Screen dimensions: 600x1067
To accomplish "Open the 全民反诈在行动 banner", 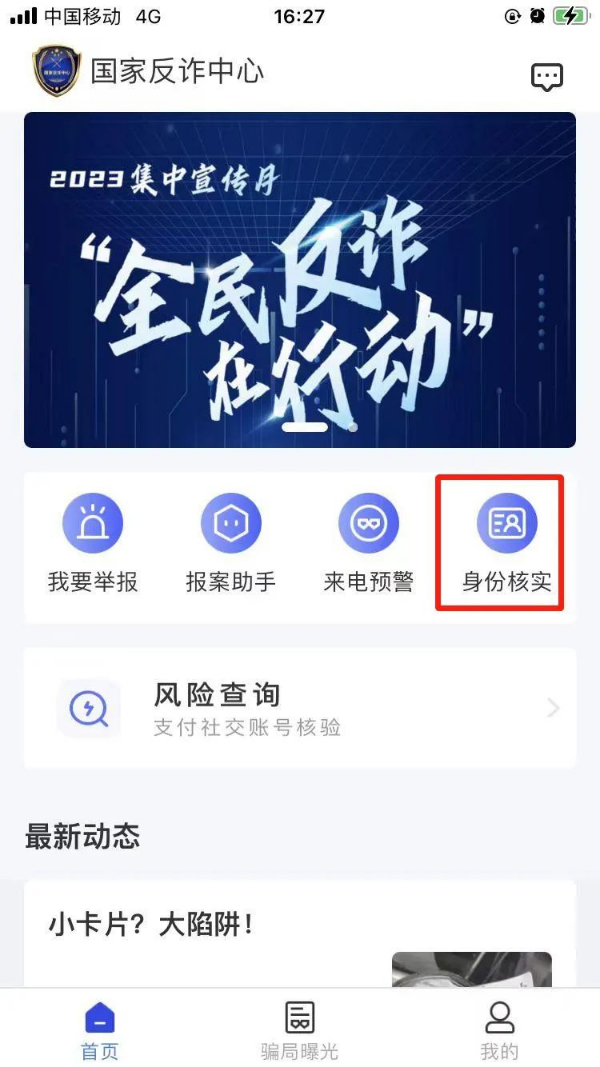I will (300, 280).
